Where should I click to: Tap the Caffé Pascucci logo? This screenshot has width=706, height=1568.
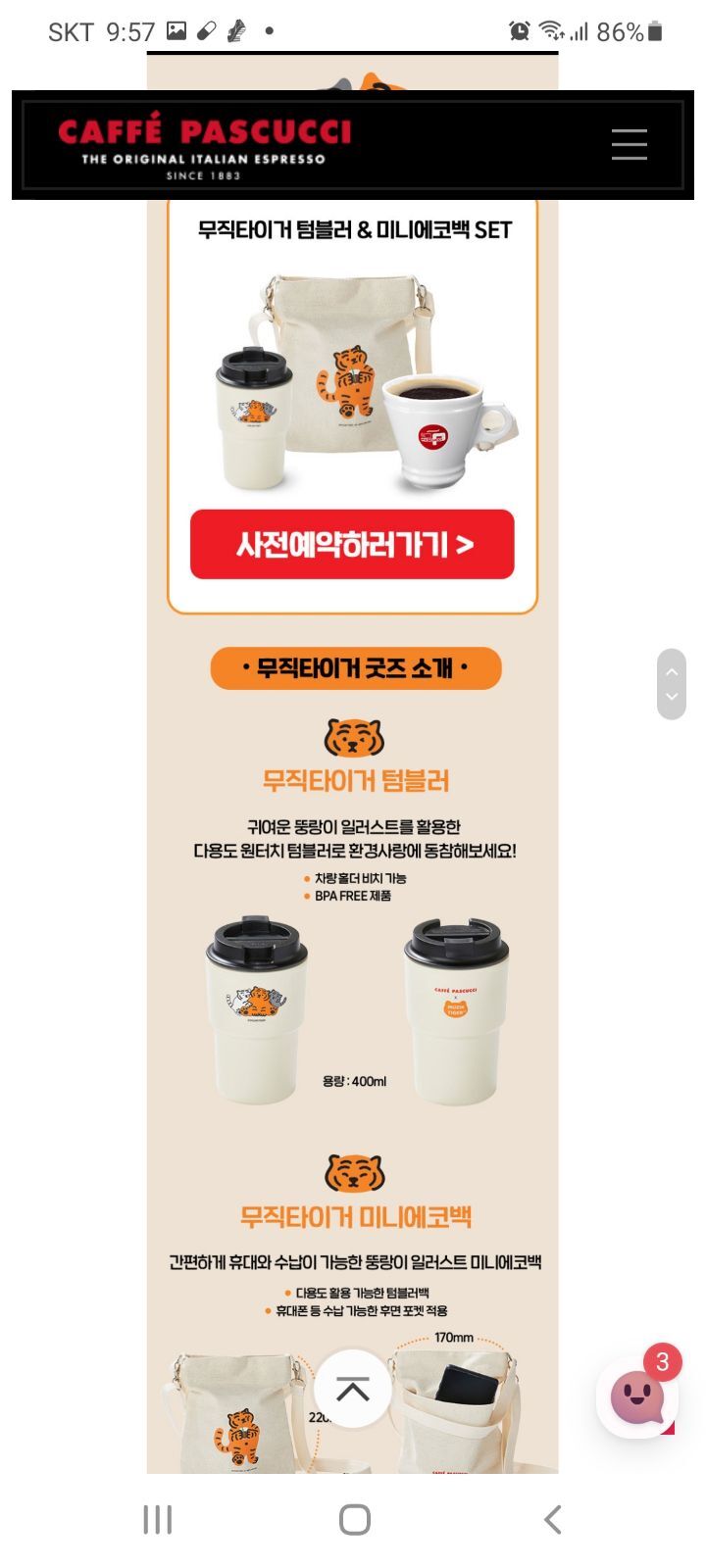[204, 147]
